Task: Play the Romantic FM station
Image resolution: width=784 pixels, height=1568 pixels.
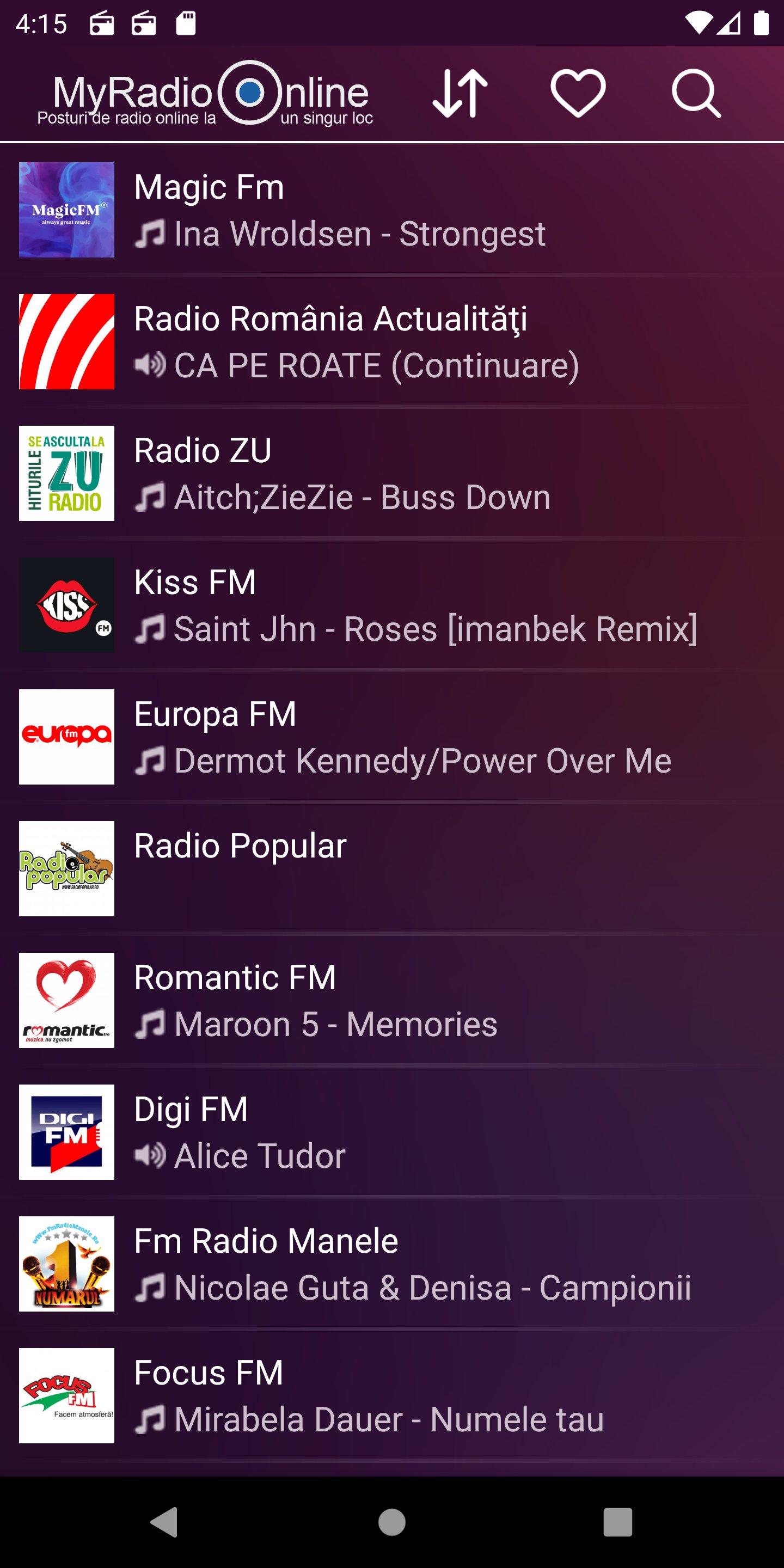Action: point(390,1000)
